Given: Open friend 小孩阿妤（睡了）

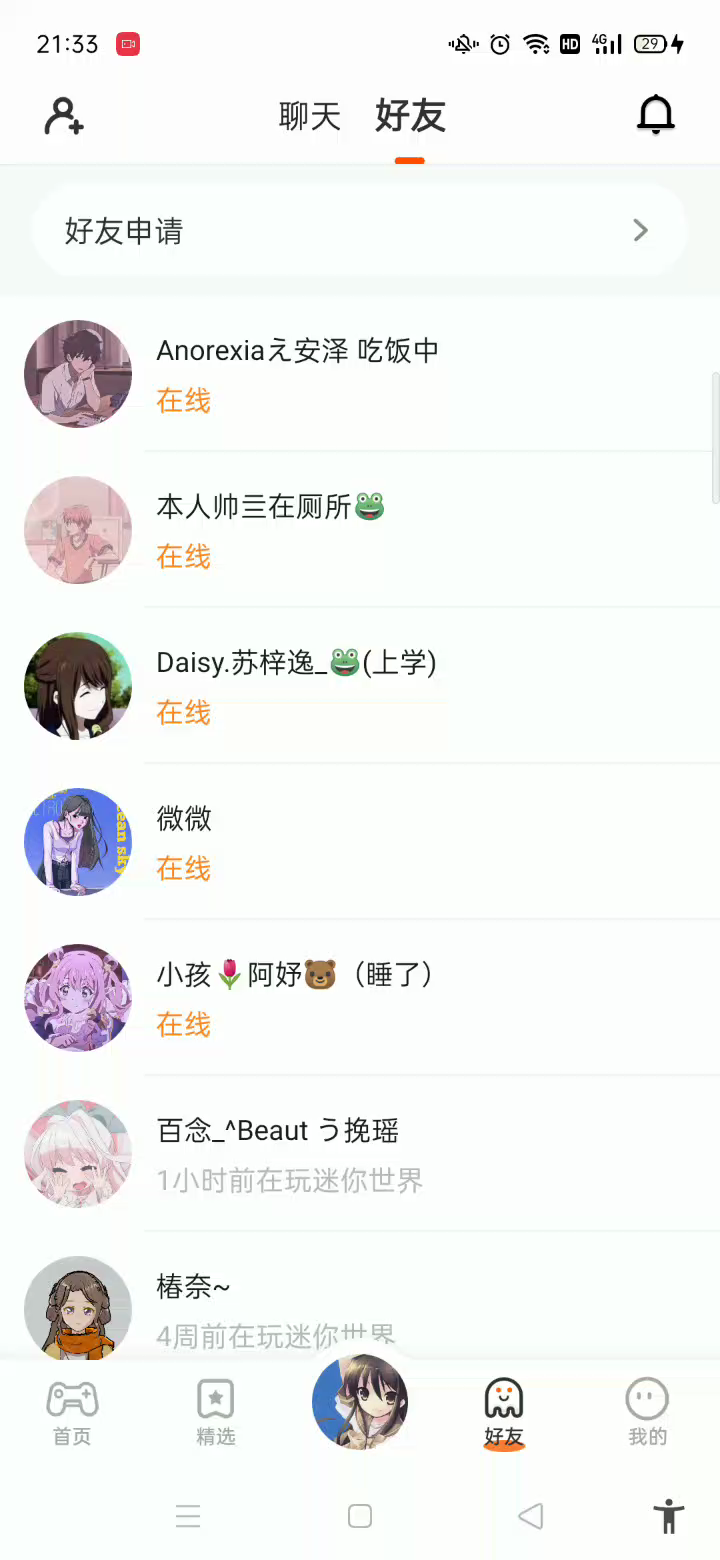Looking at the screenshot, I should pyautogui.click(x=360, y=998).
